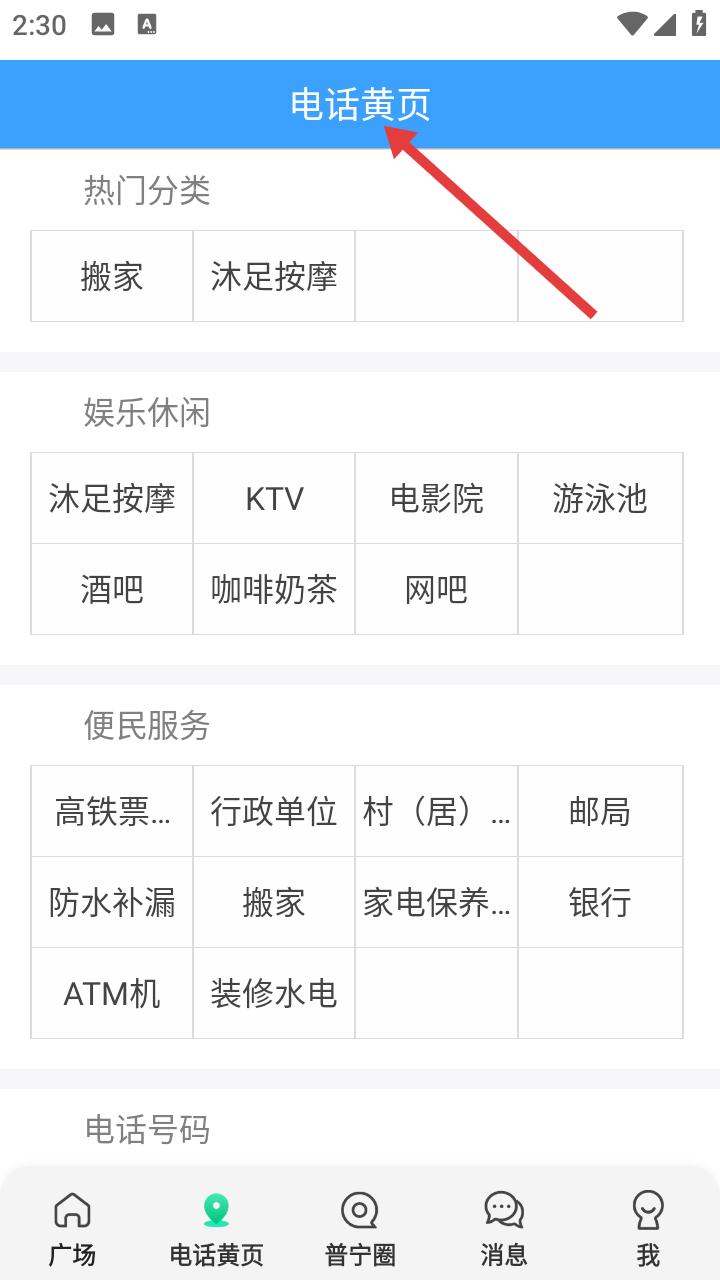This screenshot has height=1280, width=720.
Task: Choose 游泳池 in 娱乐休闲
Action: [x=600, y=498]
